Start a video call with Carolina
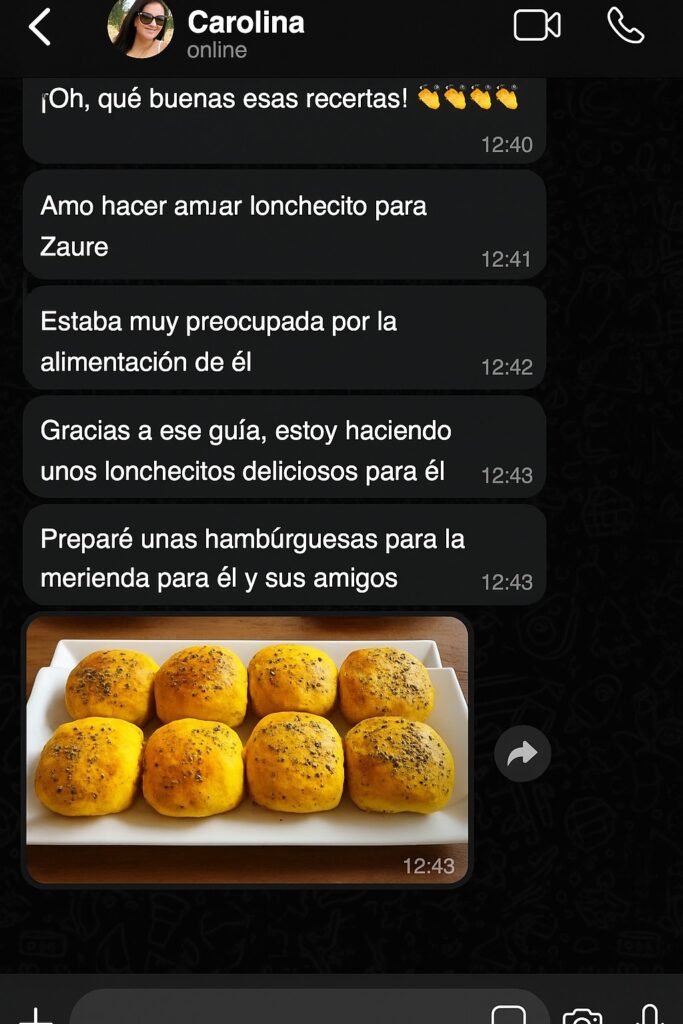 [537, 26]
